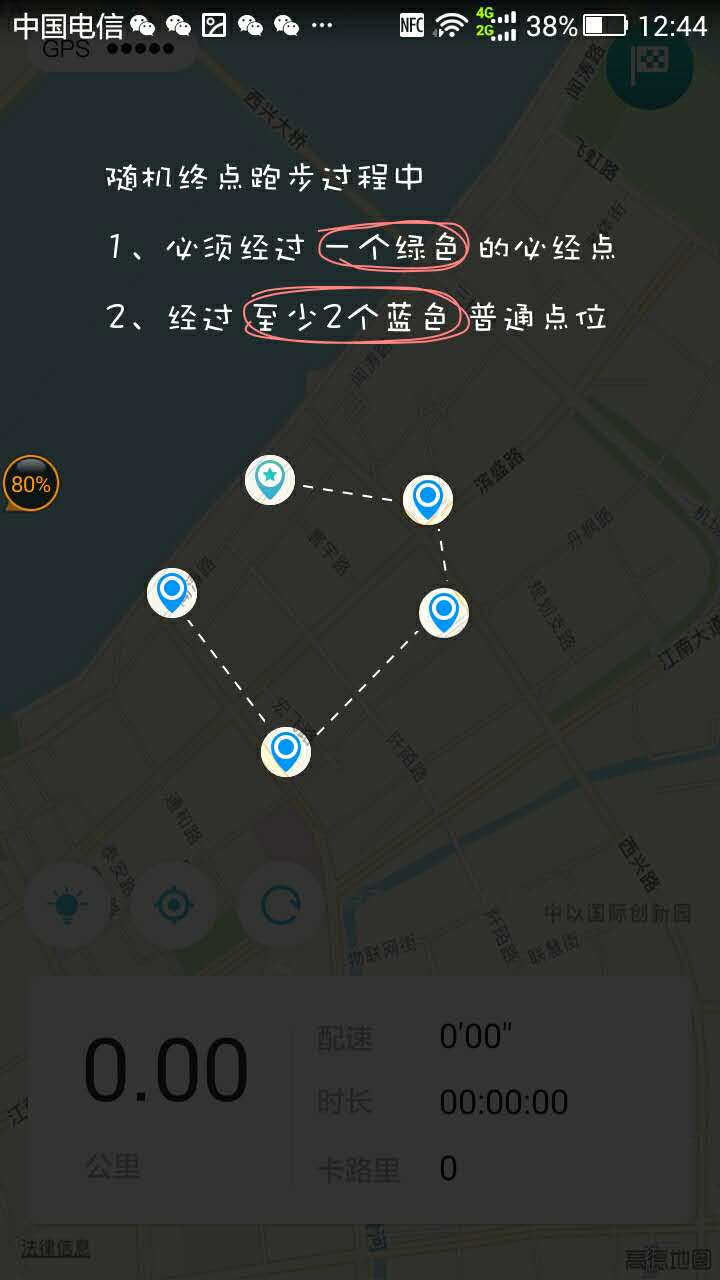The image size is (720, 1280).
Task: Open the 法律信息 legal info link
Action: pyautogui.click(x=56, y=1248)
